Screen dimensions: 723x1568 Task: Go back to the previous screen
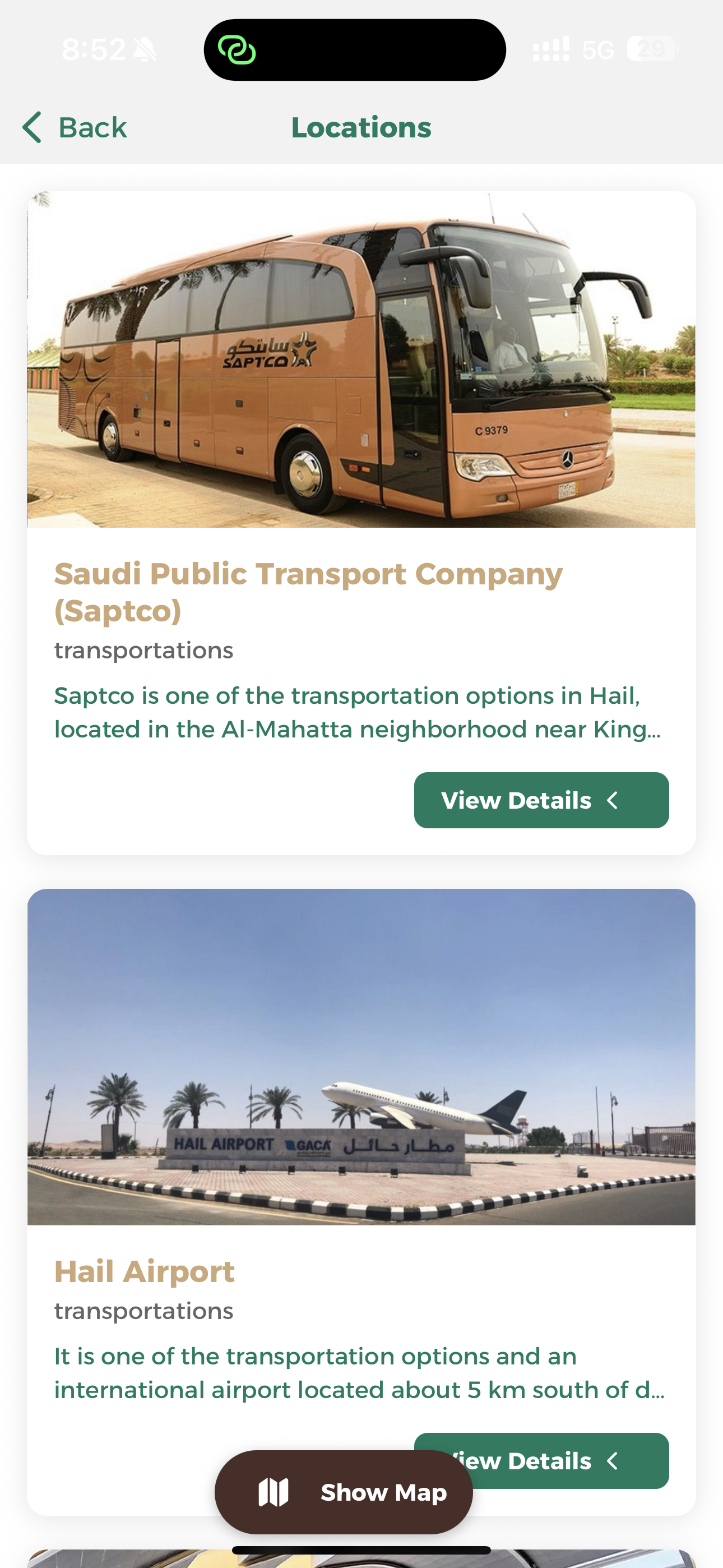pyautogui.click(x=74, y=127)
